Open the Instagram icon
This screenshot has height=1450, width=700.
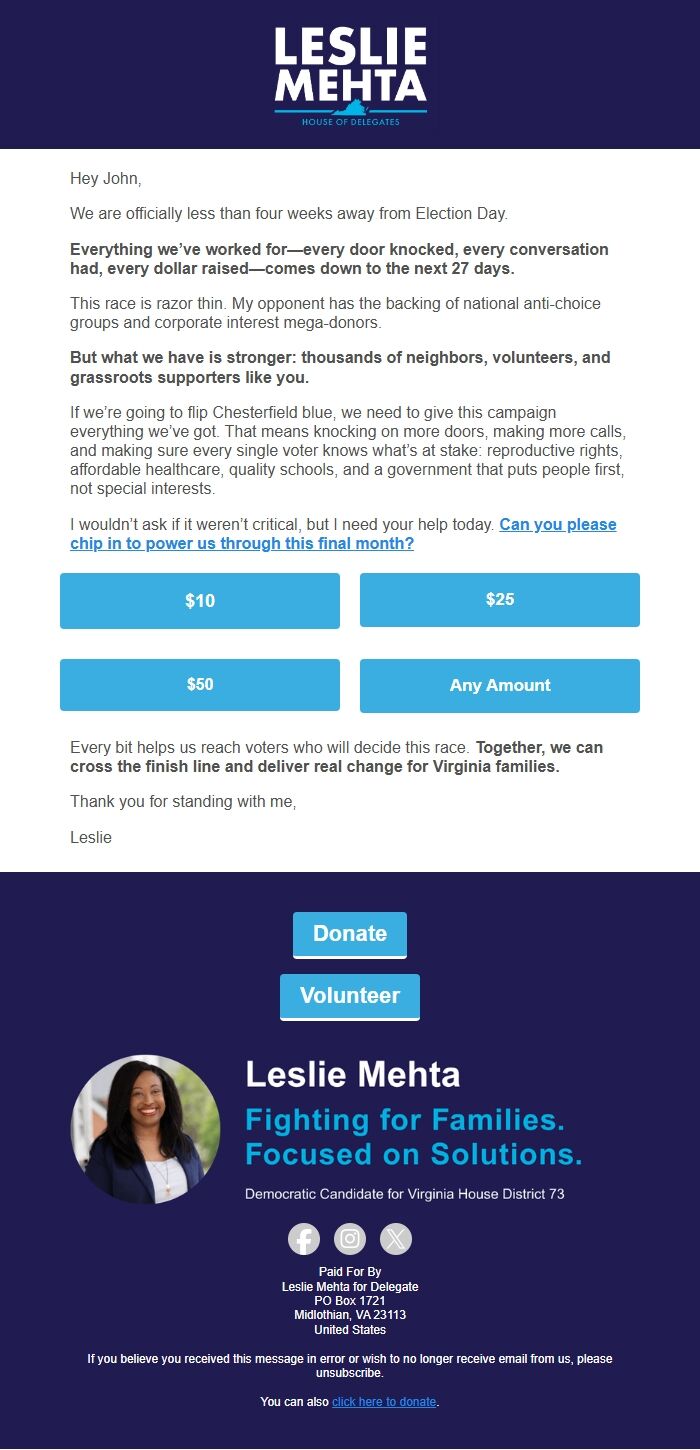tap(350, 1239)
